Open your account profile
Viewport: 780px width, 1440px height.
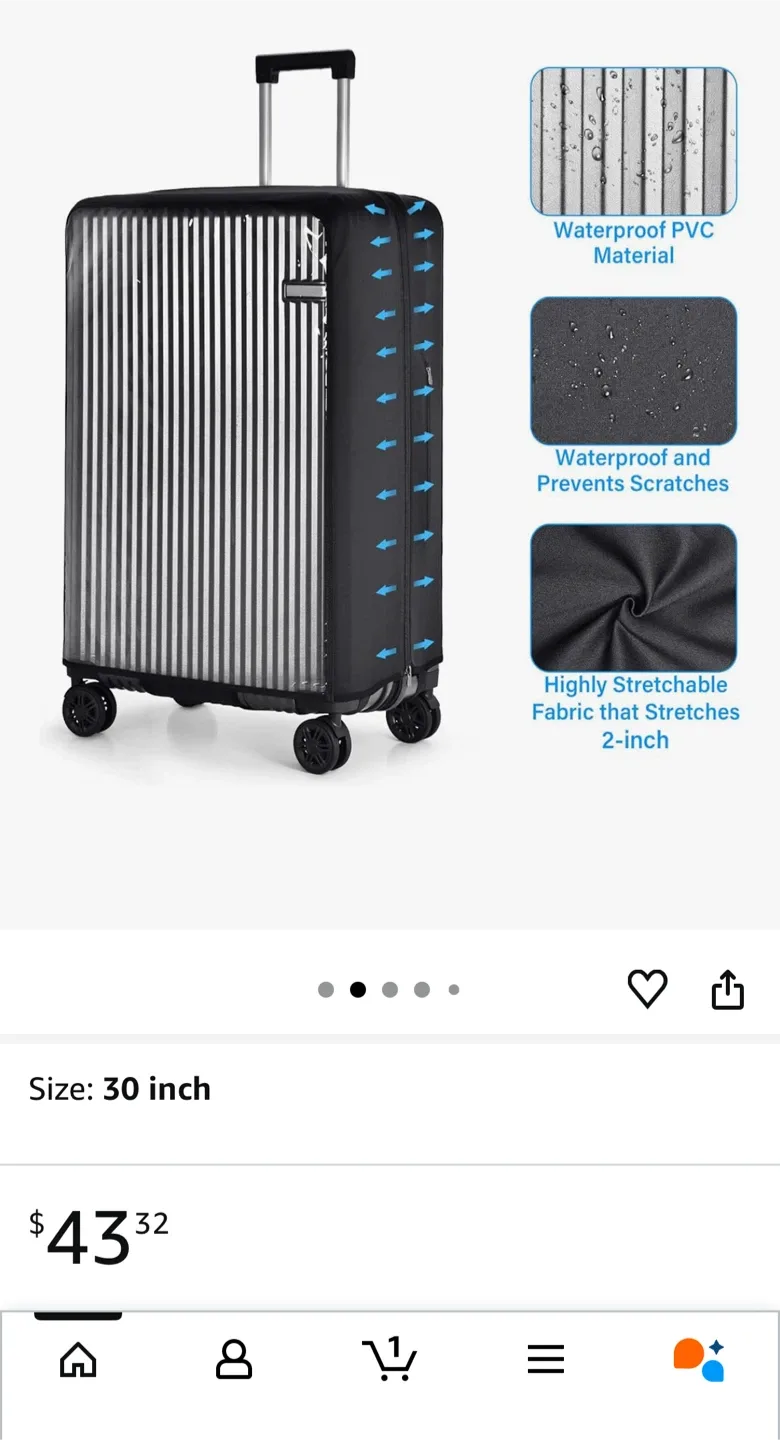(234, 1358)
